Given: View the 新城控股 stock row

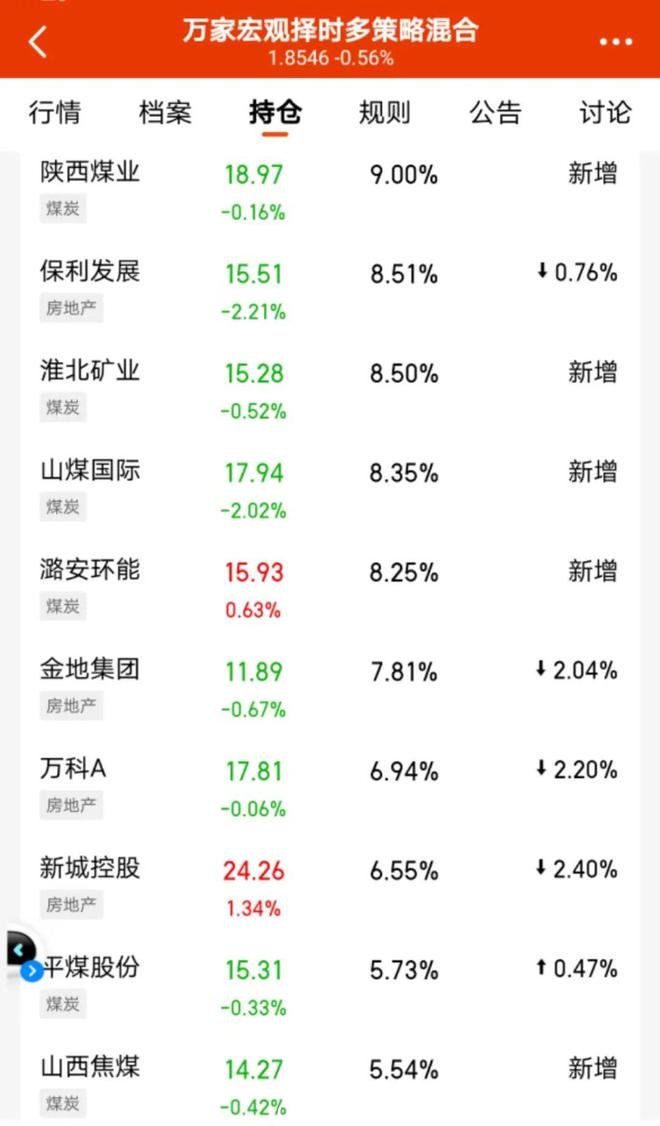Looking at the screenshot, I should pyautogui.click(x=330, y=887).
